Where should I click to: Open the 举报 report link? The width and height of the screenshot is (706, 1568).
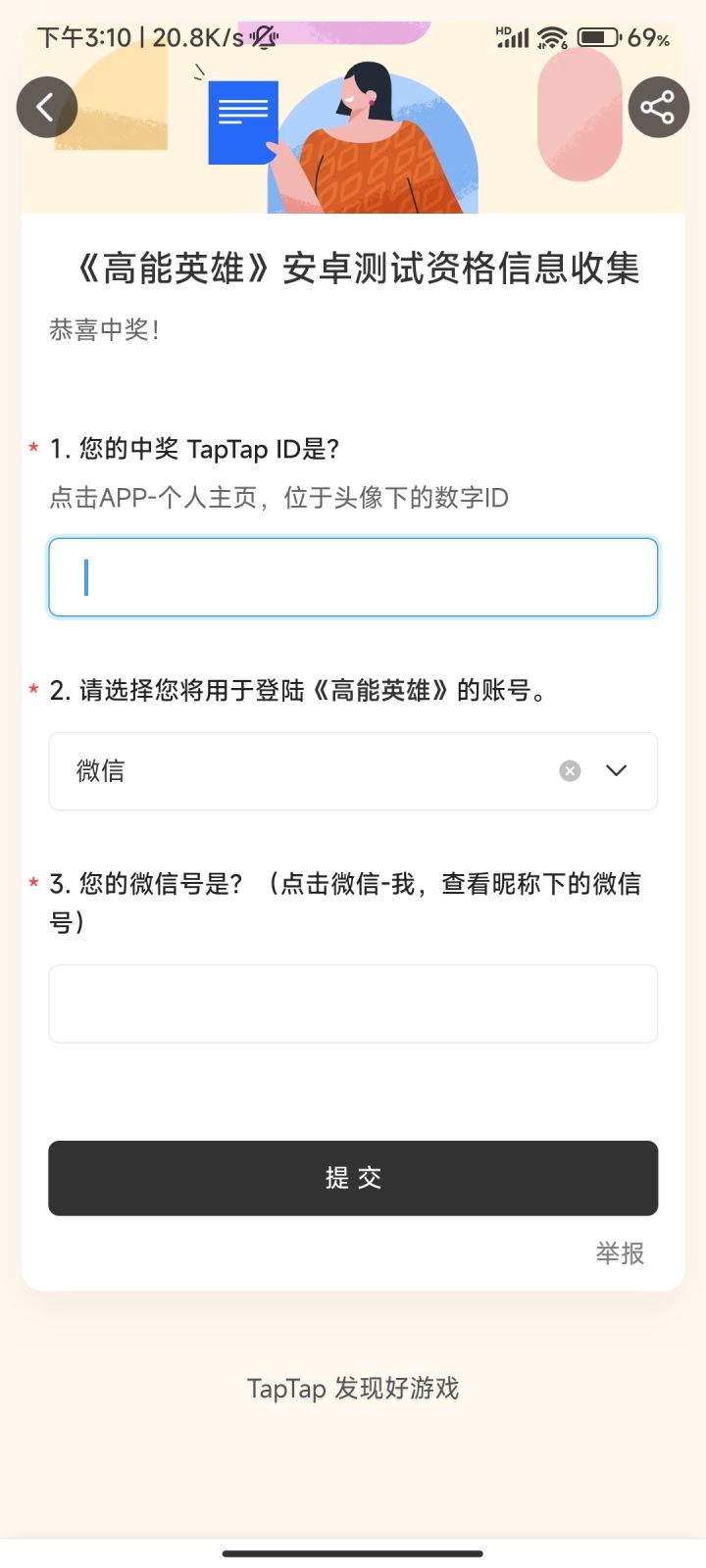pos(619,1253)
